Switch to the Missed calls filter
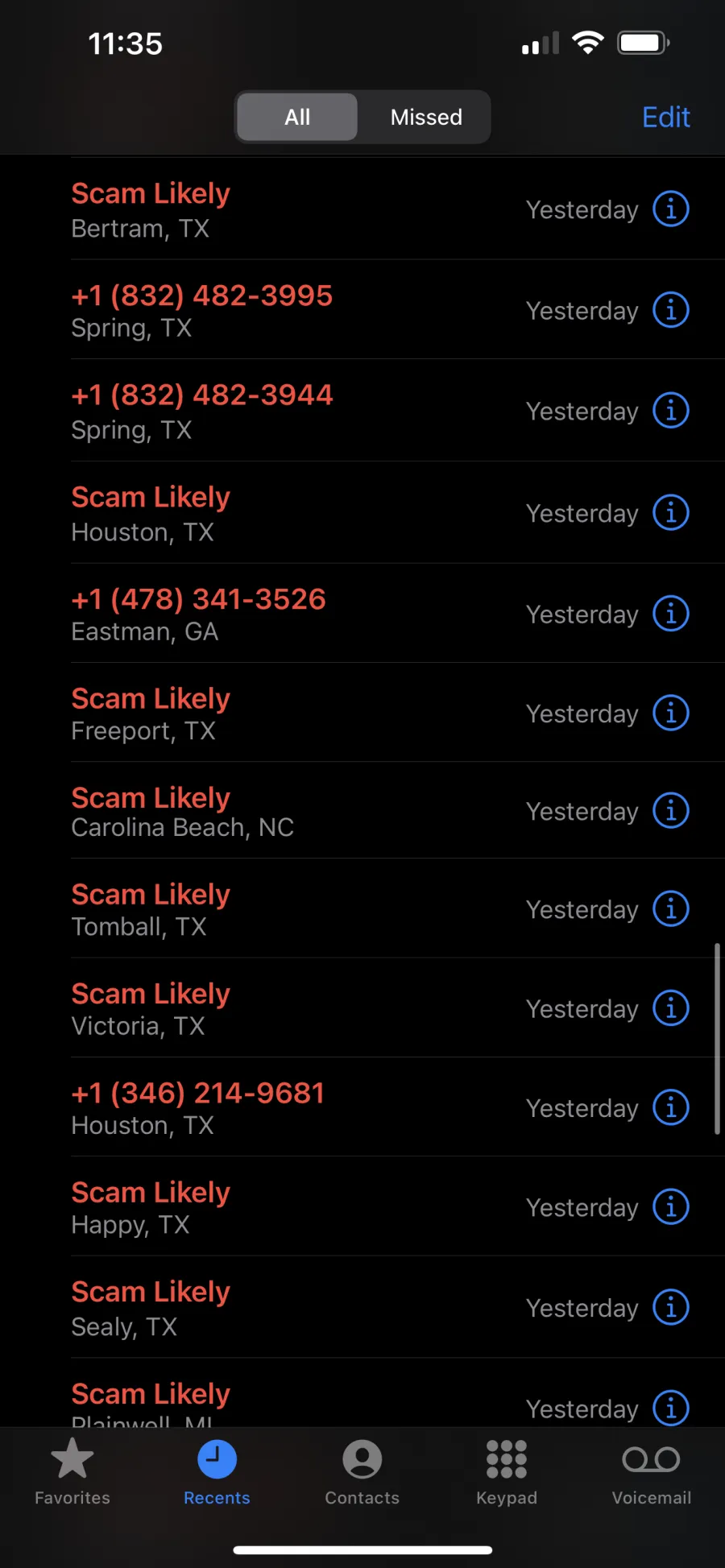The image size is (725, 1568). (426, 118)
